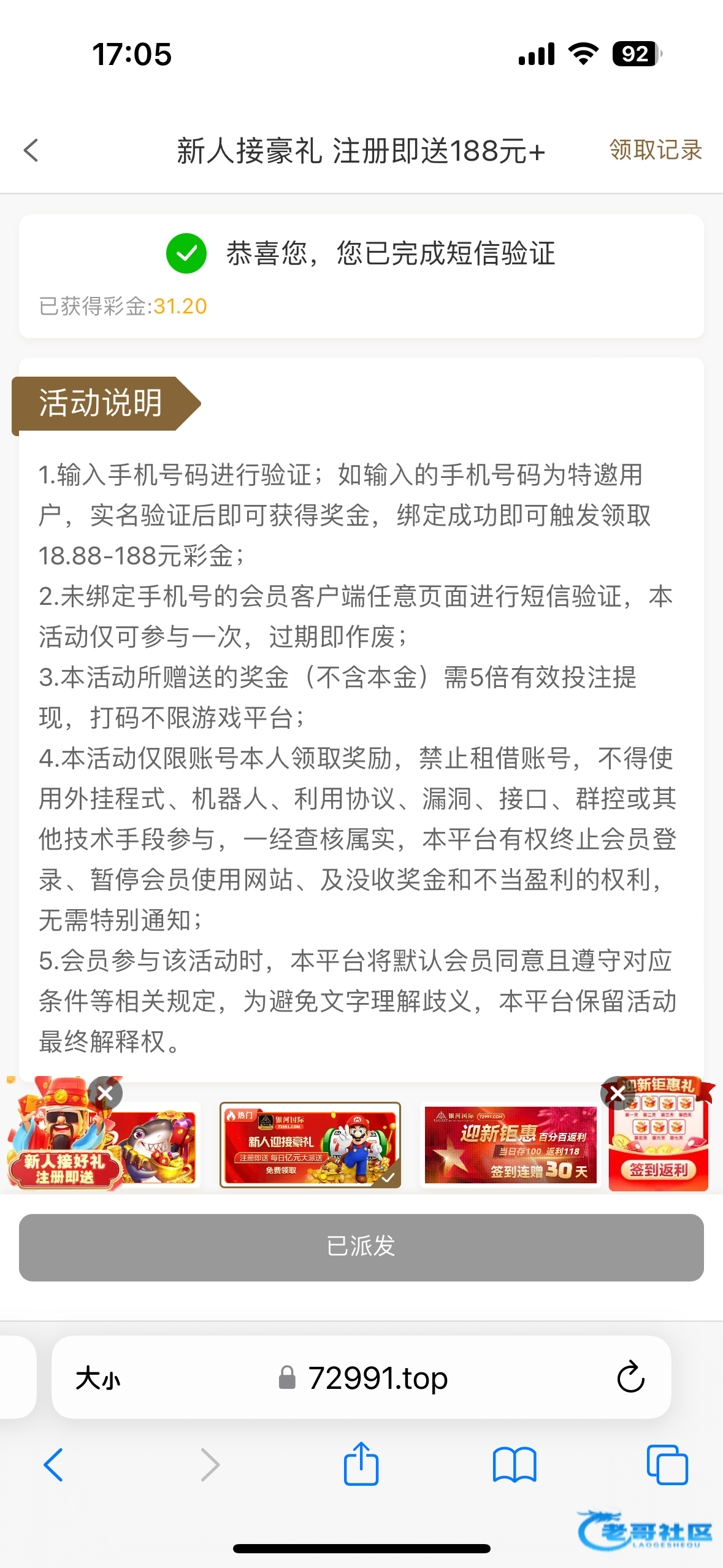
Task: Reload the 72991.top page
Action: point(630,1378)
